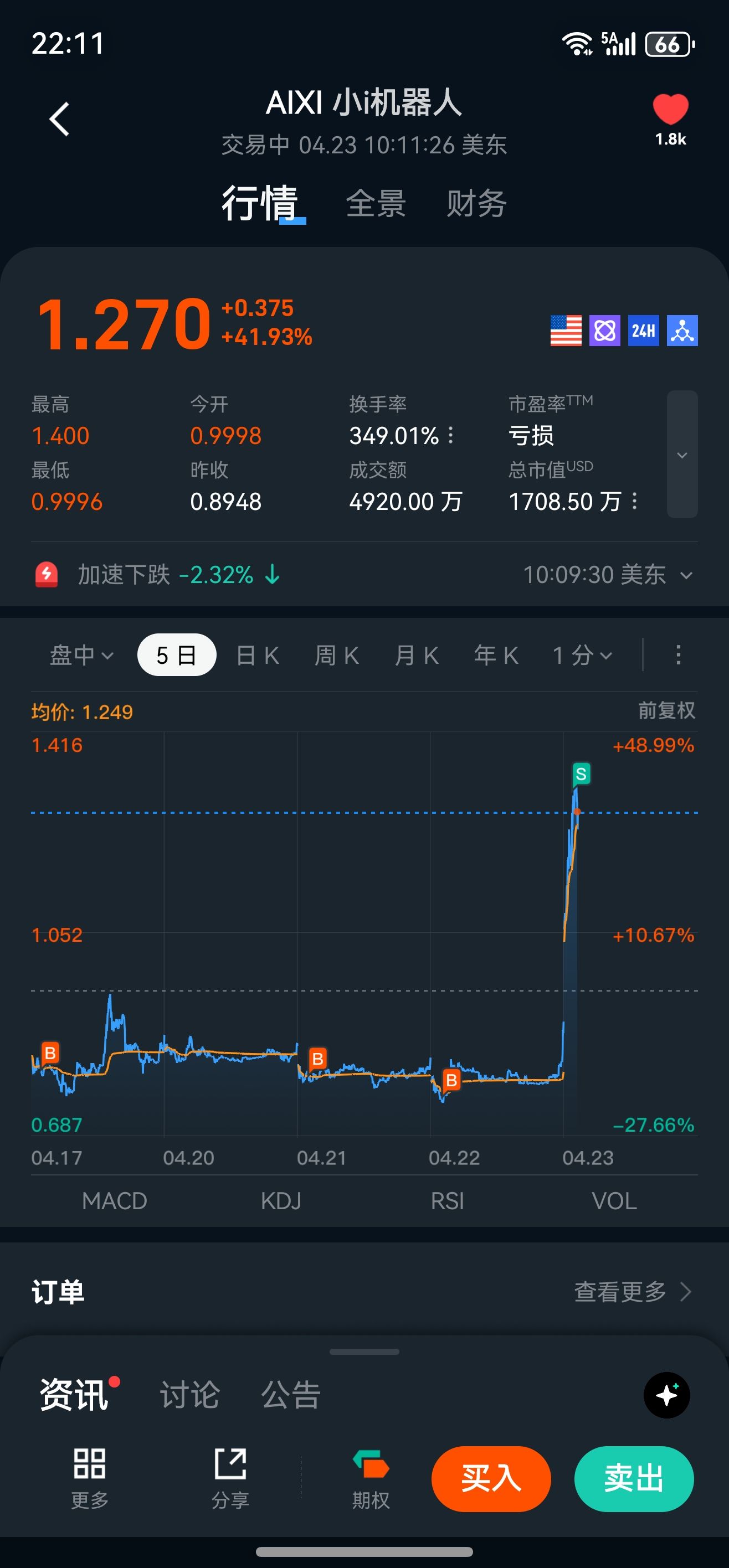Switch to the 全景 tab
Viewport: 729px width, 1568px height.
click(376, 203)
